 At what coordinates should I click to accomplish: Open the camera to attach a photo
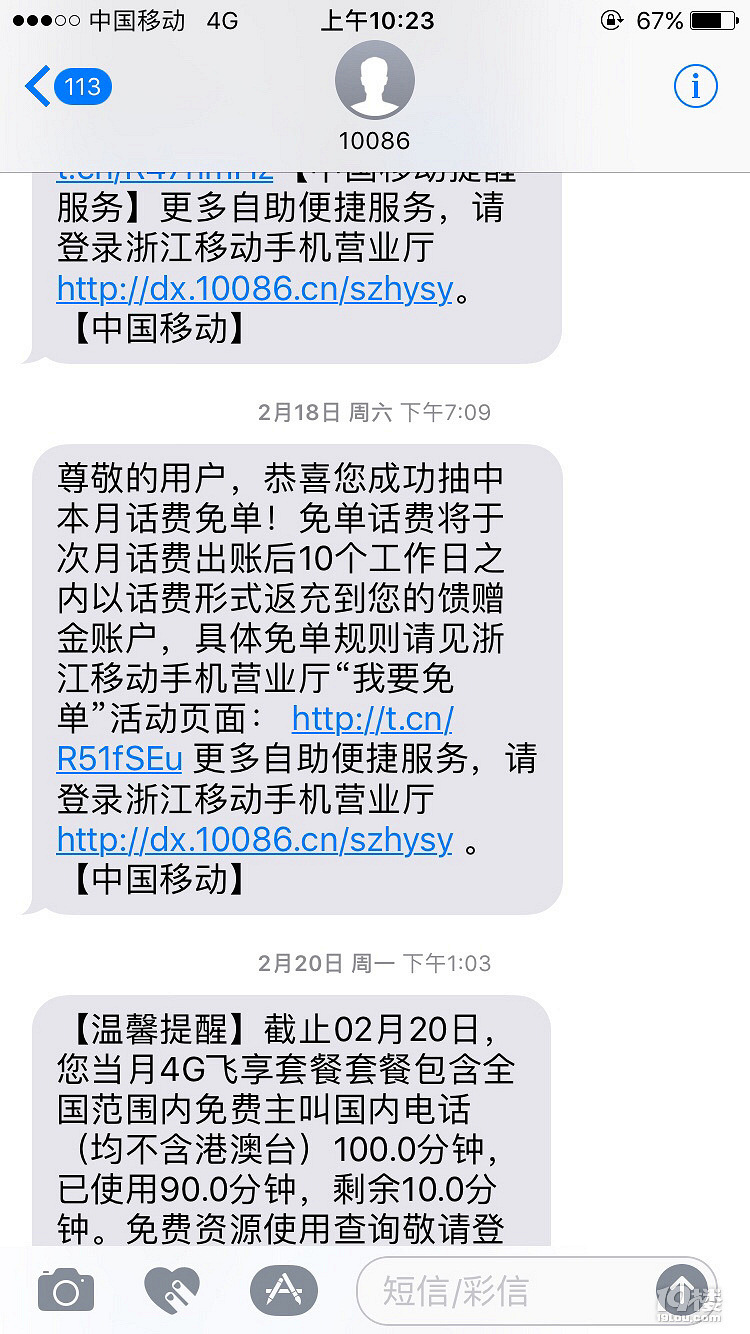tap(66, 1290)
